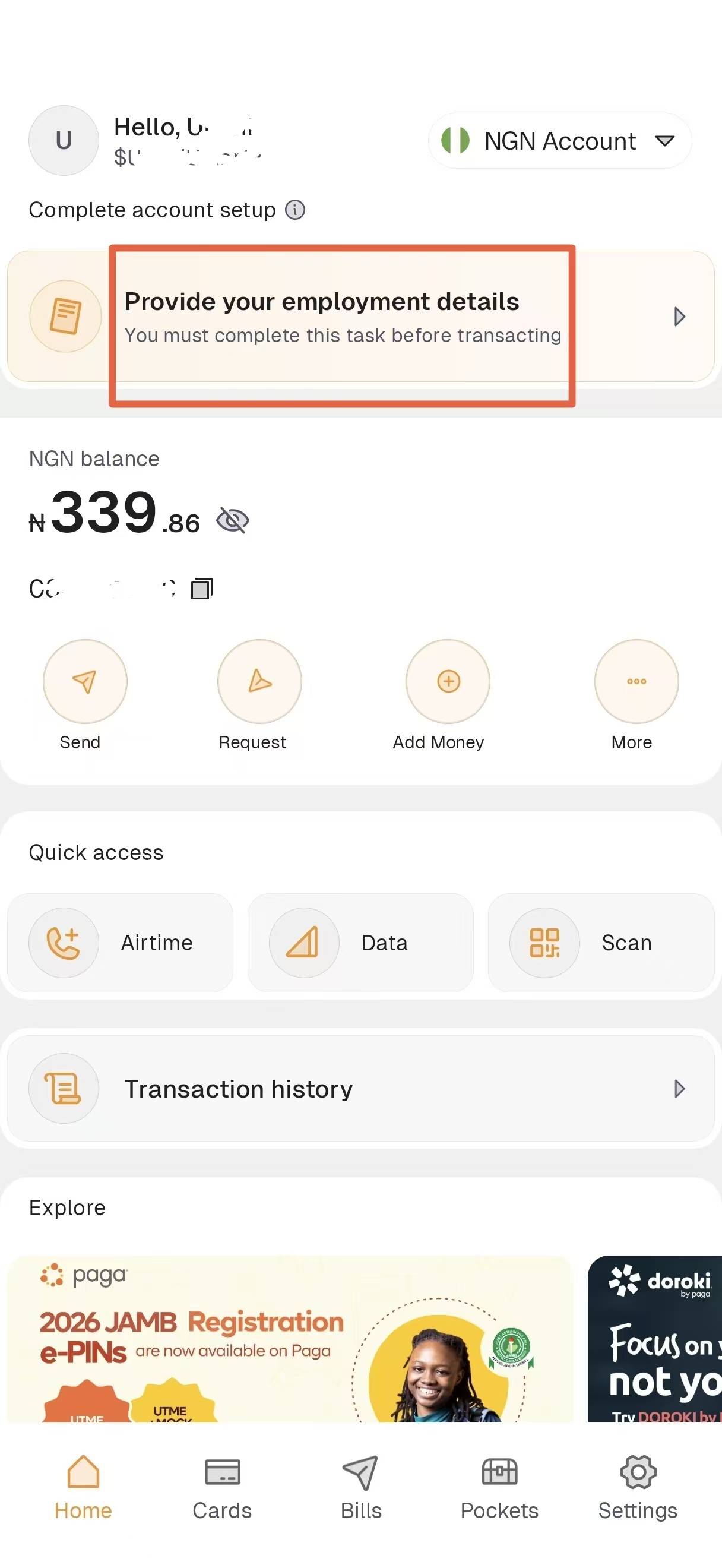Open Transaction history
Viewport: 722px width, 1568px height.
point(360,1089)
